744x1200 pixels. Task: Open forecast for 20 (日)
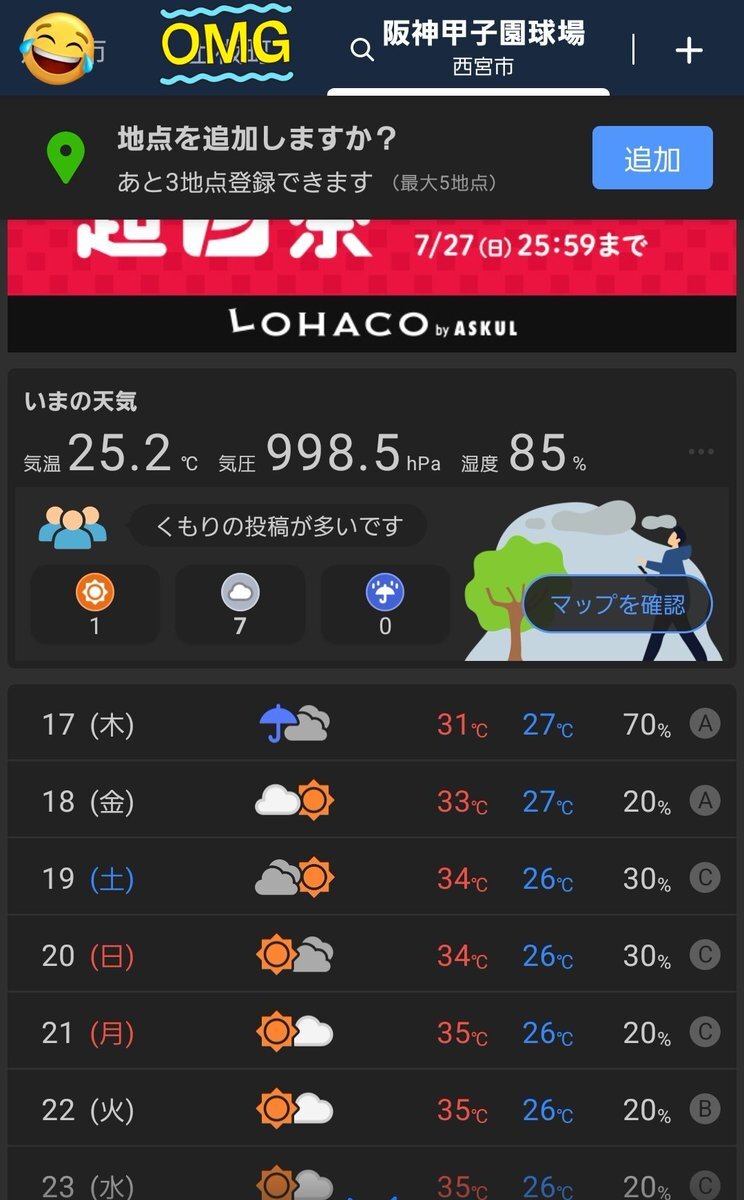(372, 954)
